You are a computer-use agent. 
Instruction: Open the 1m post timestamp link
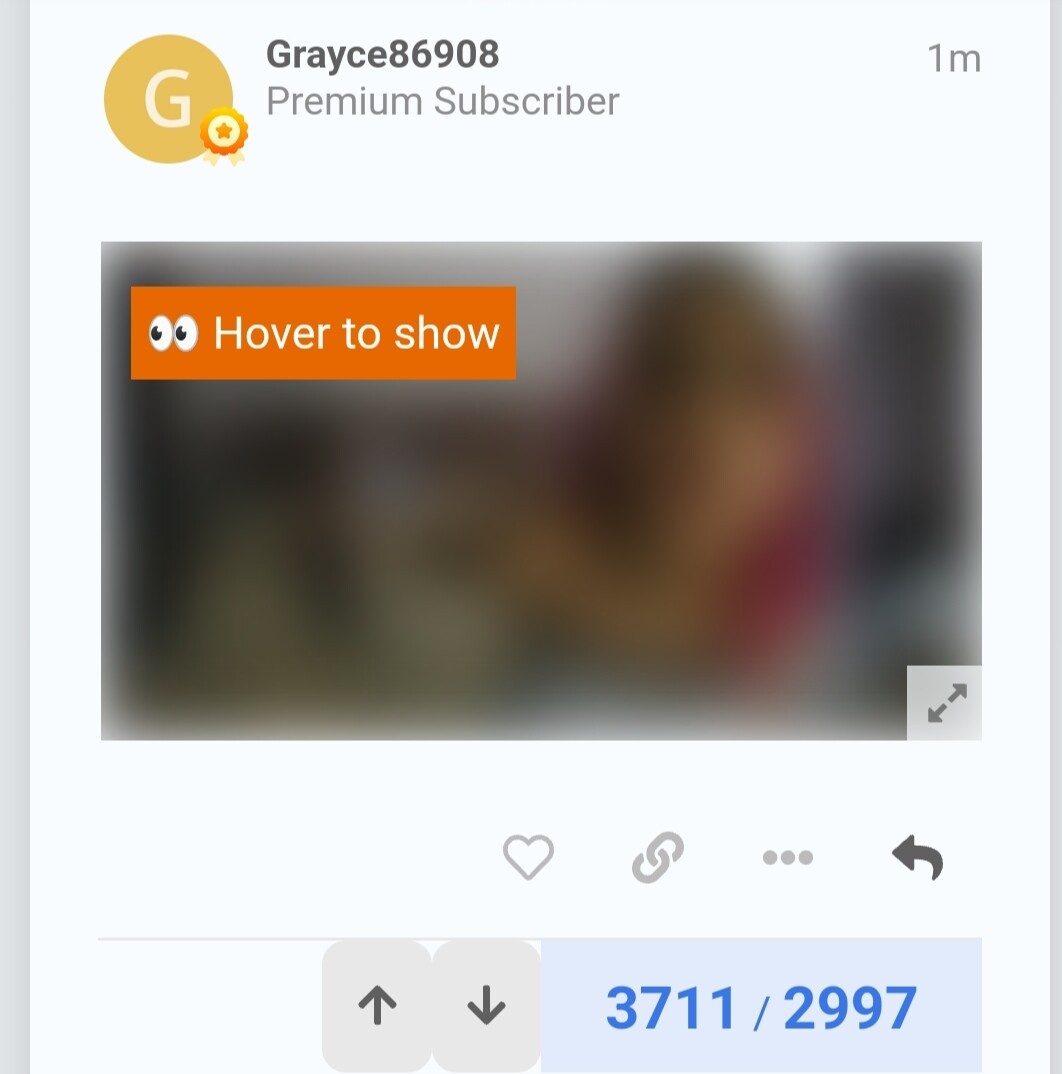(953, 59)
